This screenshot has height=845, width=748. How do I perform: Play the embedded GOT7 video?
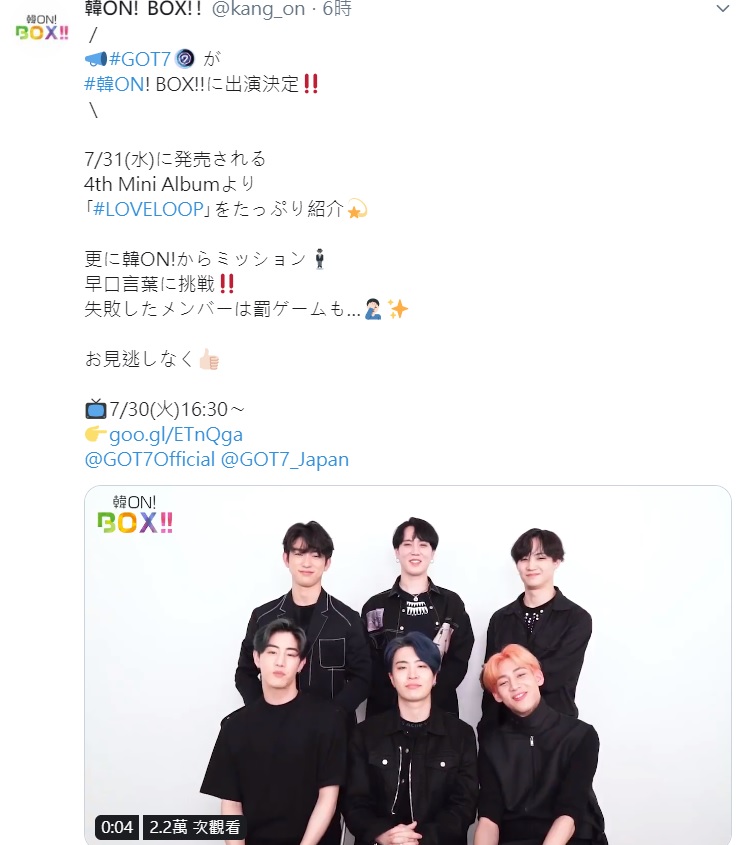coord(407,665)
